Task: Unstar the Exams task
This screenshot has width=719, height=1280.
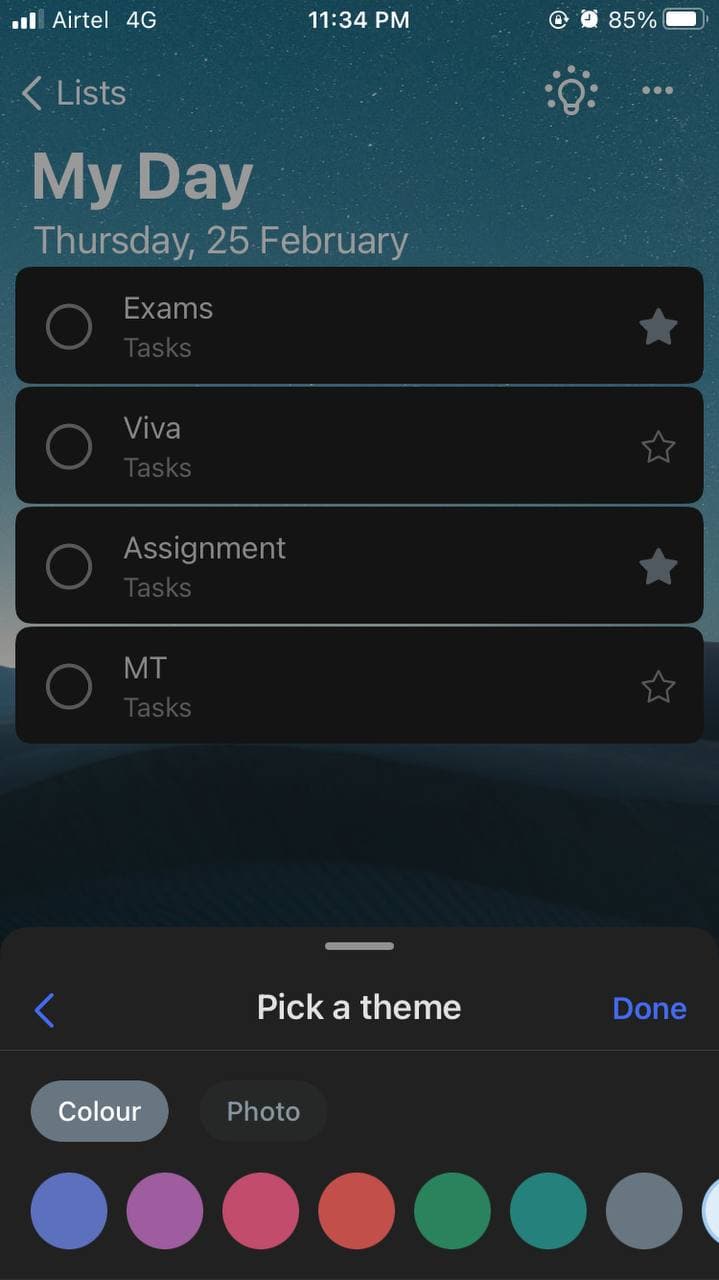Action: click(658, 327)
